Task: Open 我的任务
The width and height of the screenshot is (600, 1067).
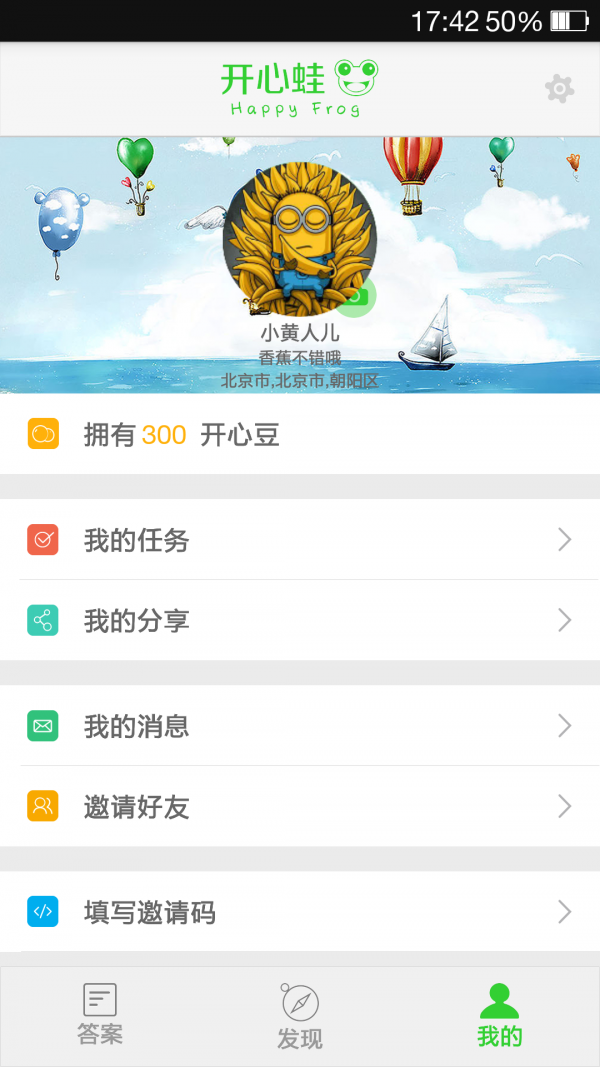Action: click(x=300, y=540)
